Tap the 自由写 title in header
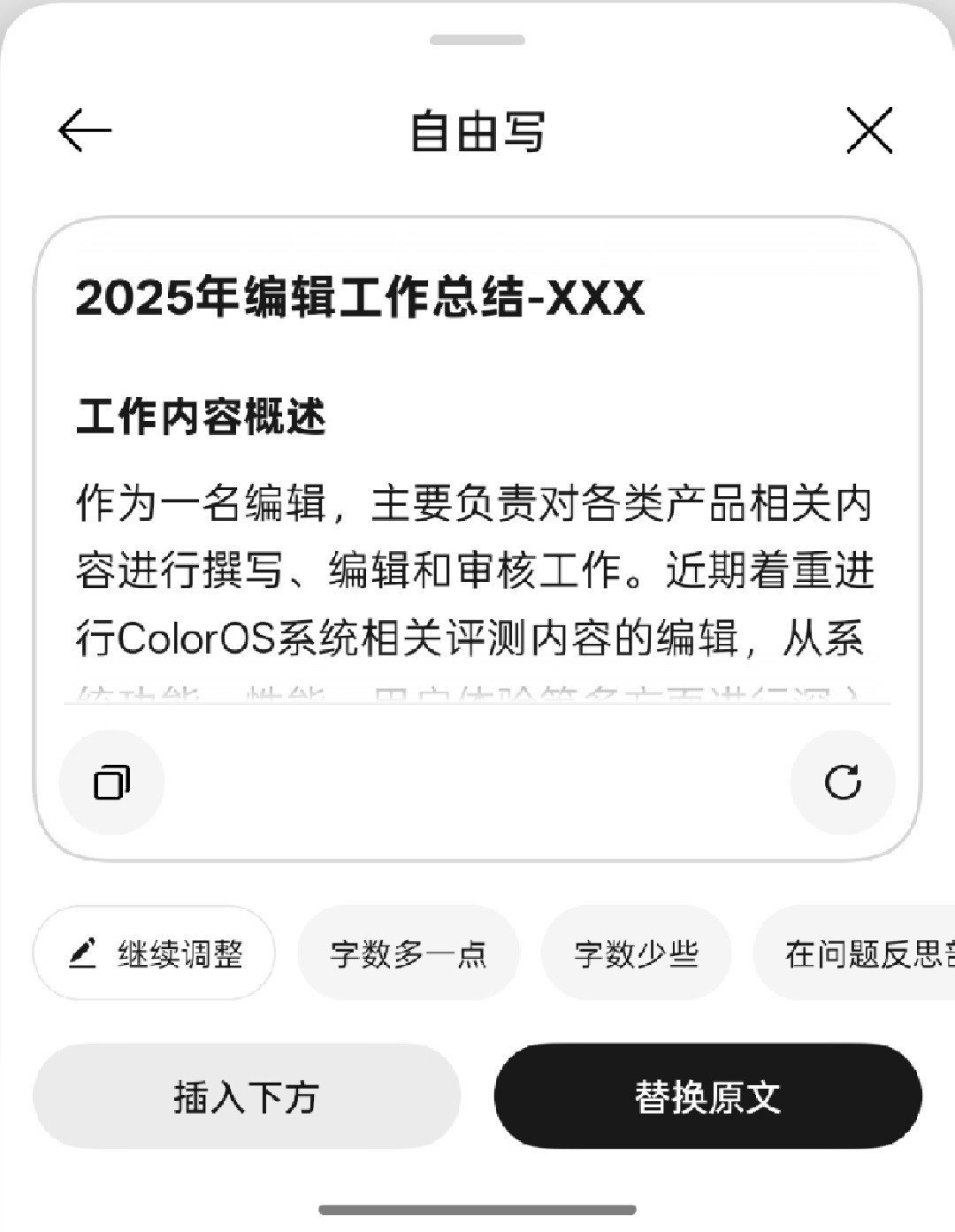This screenshot has width=955, height=1232. [x=477, y=131]
